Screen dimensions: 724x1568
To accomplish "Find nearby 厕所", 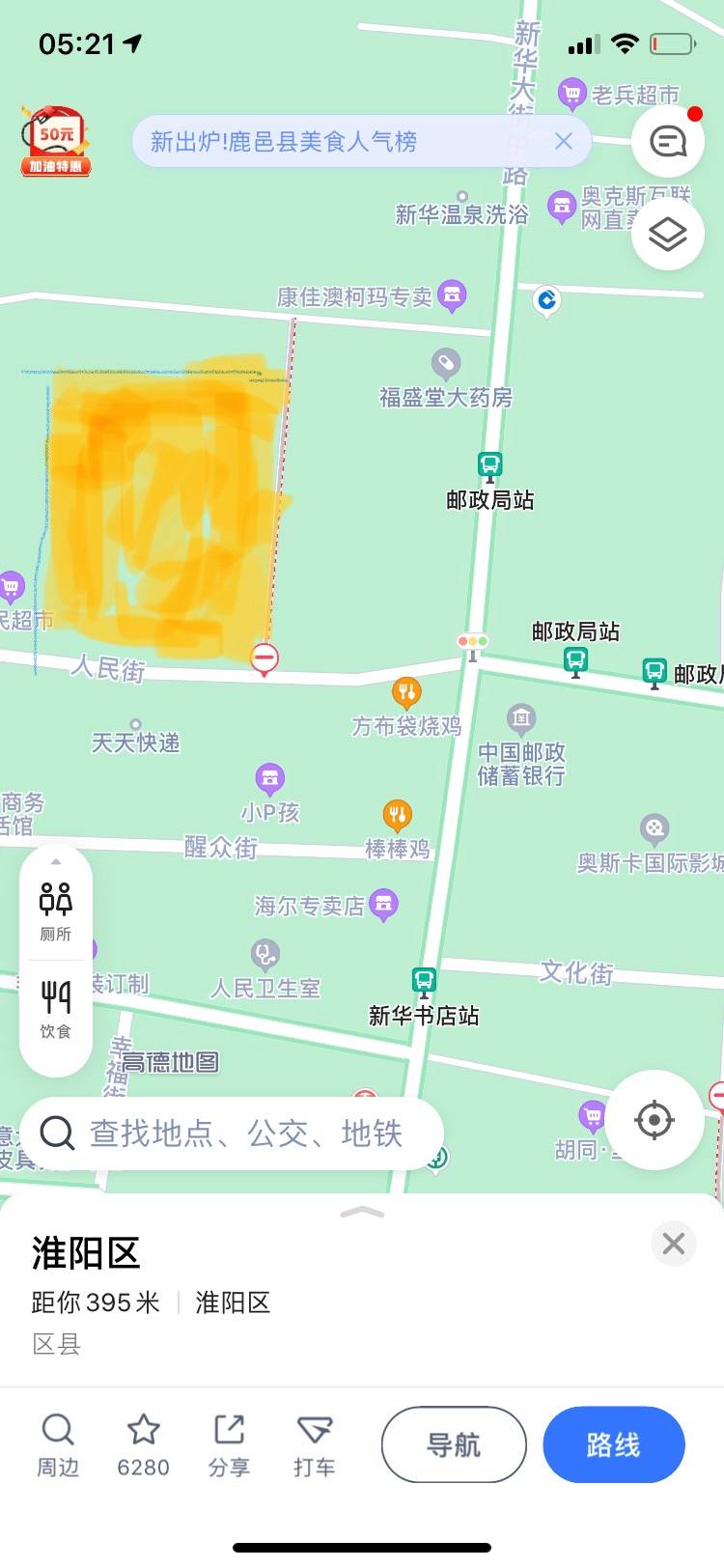I will click(56, 910).
